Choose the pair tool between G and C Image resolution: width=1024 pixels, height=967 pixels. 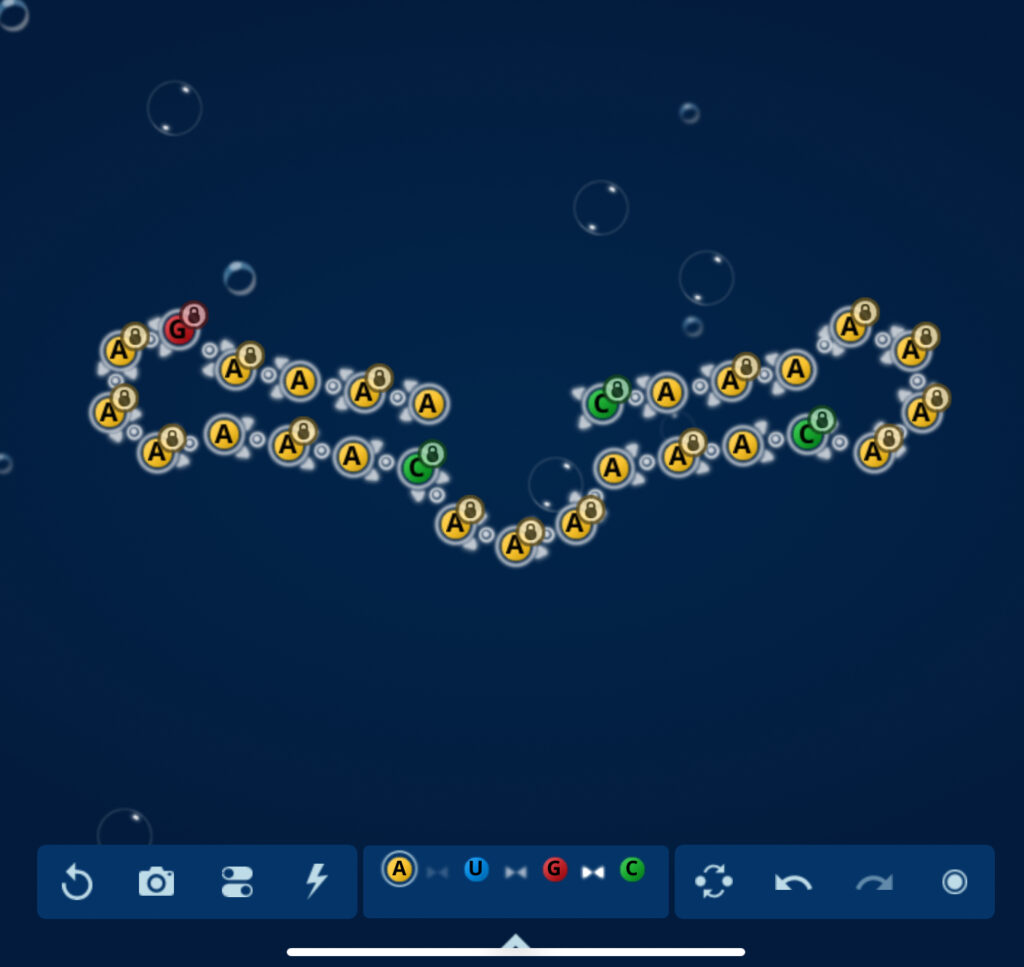point(594,872)
